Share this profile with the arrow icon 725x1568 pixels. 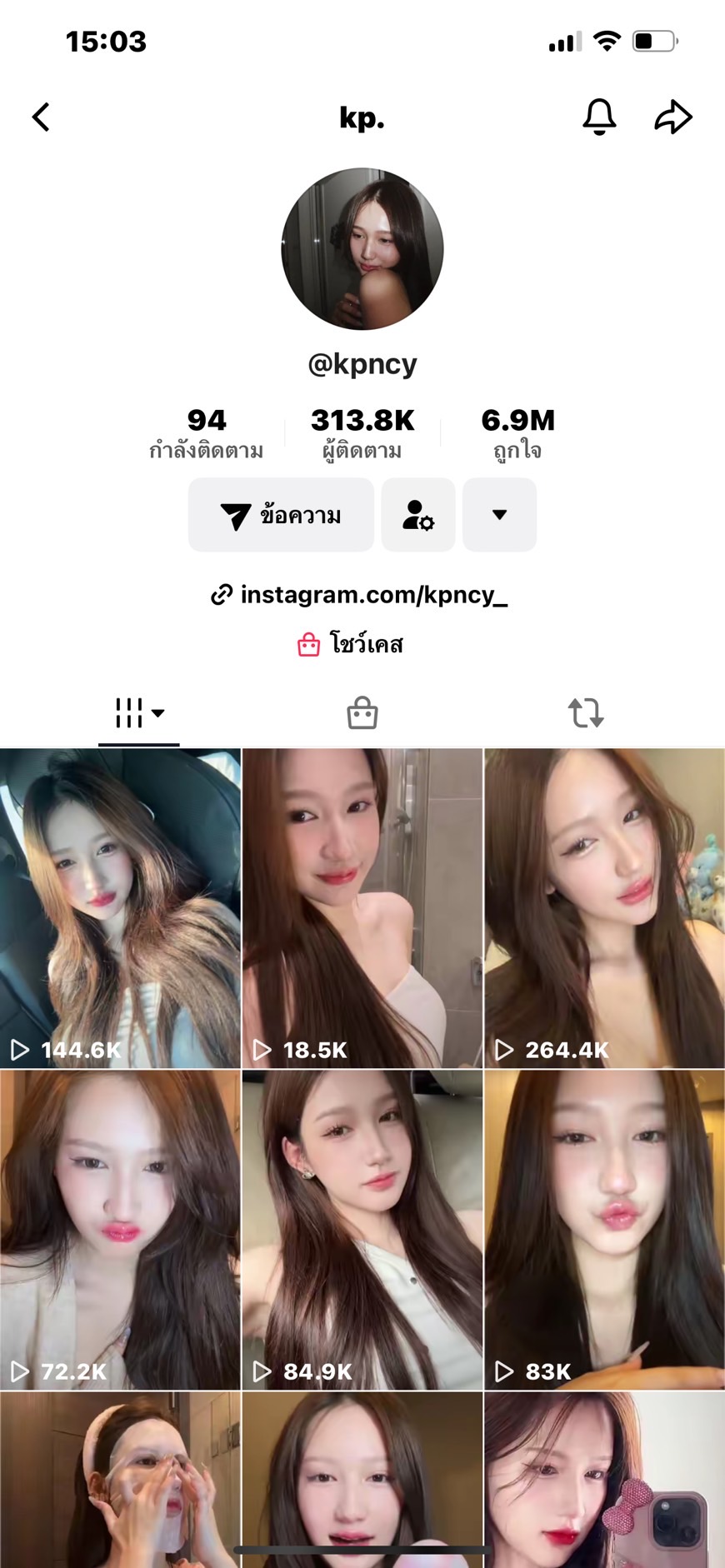pos(672,117)
